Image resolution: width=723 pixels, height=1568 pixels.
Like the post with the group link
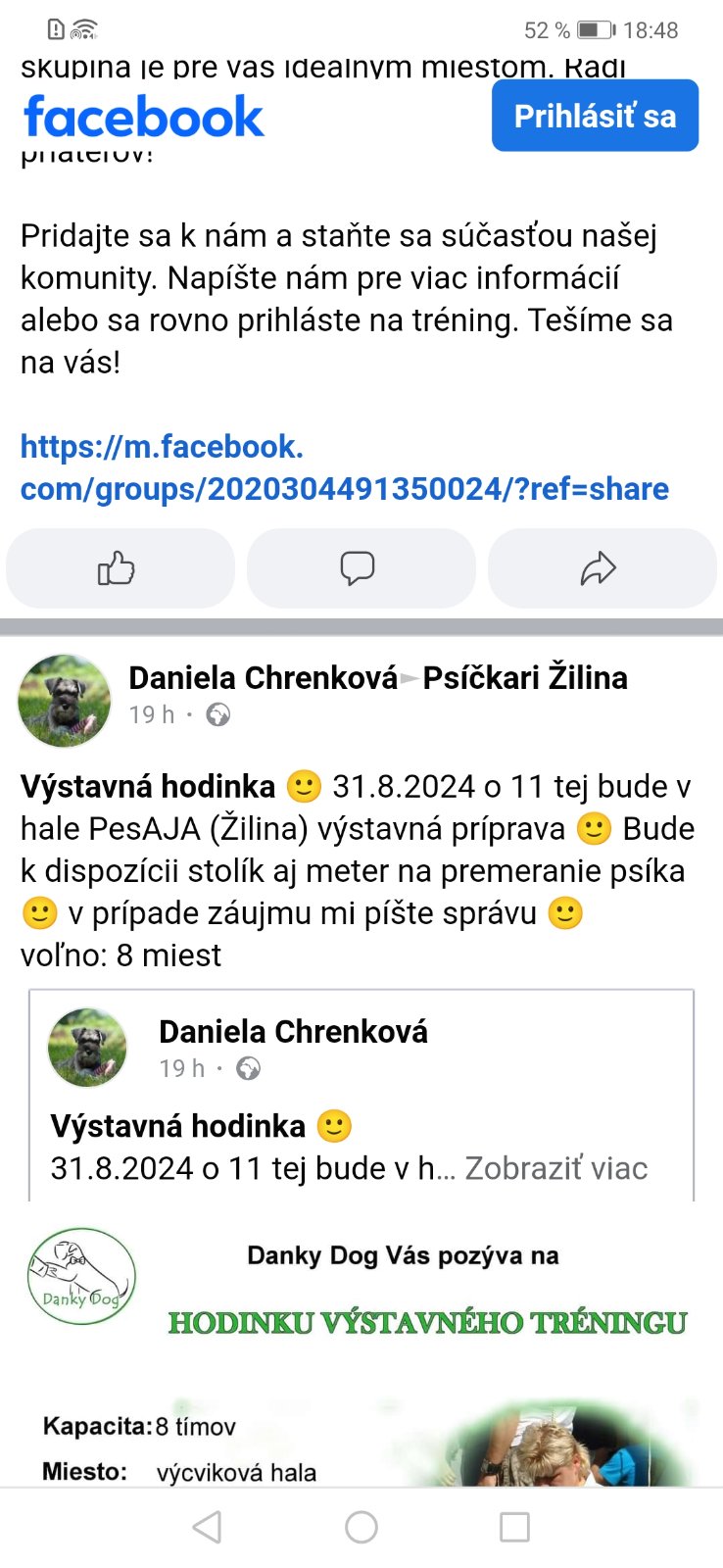(x=120, y=568)
